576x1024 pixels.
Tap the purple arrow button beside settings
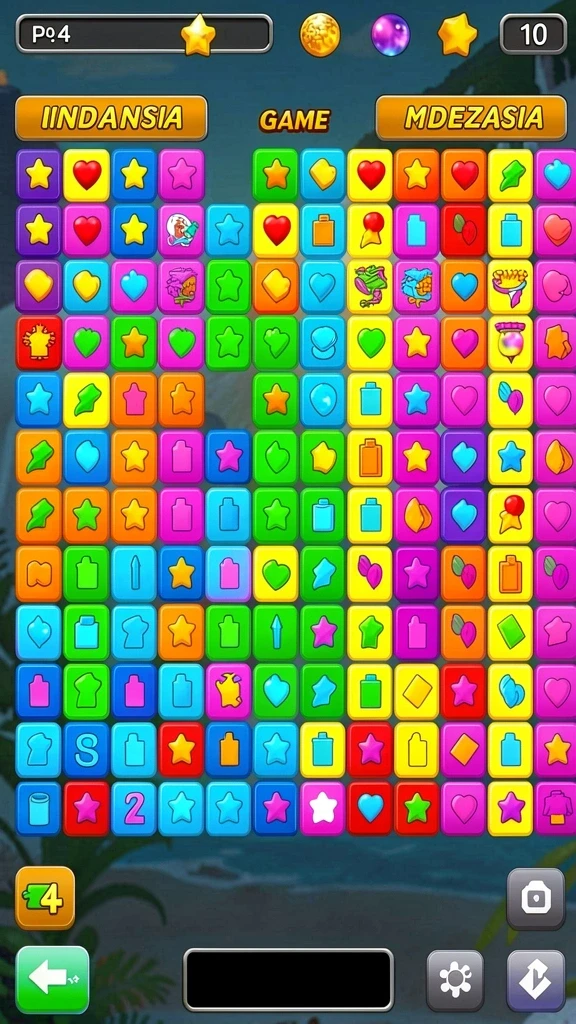[536, 980]
